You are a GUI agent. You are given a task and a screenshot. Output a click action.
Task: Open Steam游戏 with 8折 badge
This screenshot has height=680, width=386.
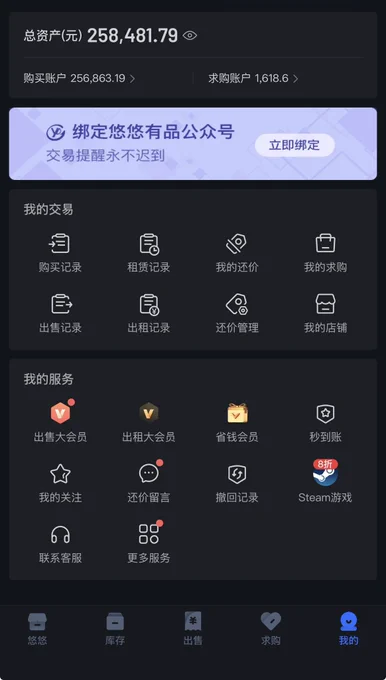pos(325,481)
